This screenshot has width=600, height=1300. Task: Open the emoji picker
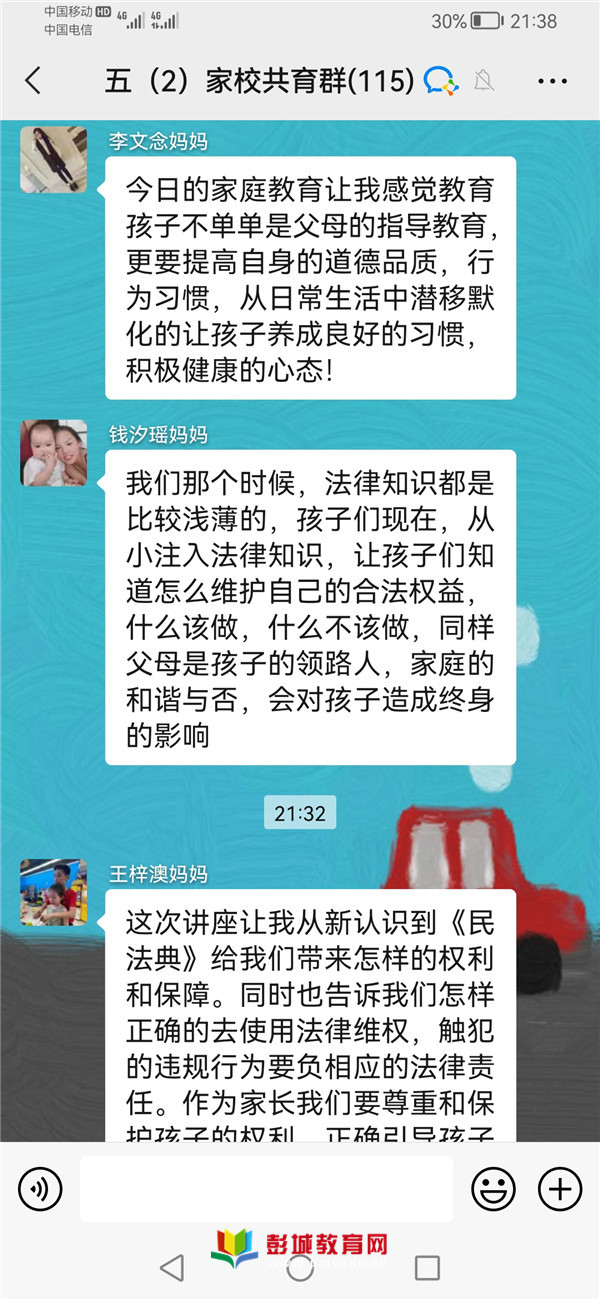(494, 1189)
